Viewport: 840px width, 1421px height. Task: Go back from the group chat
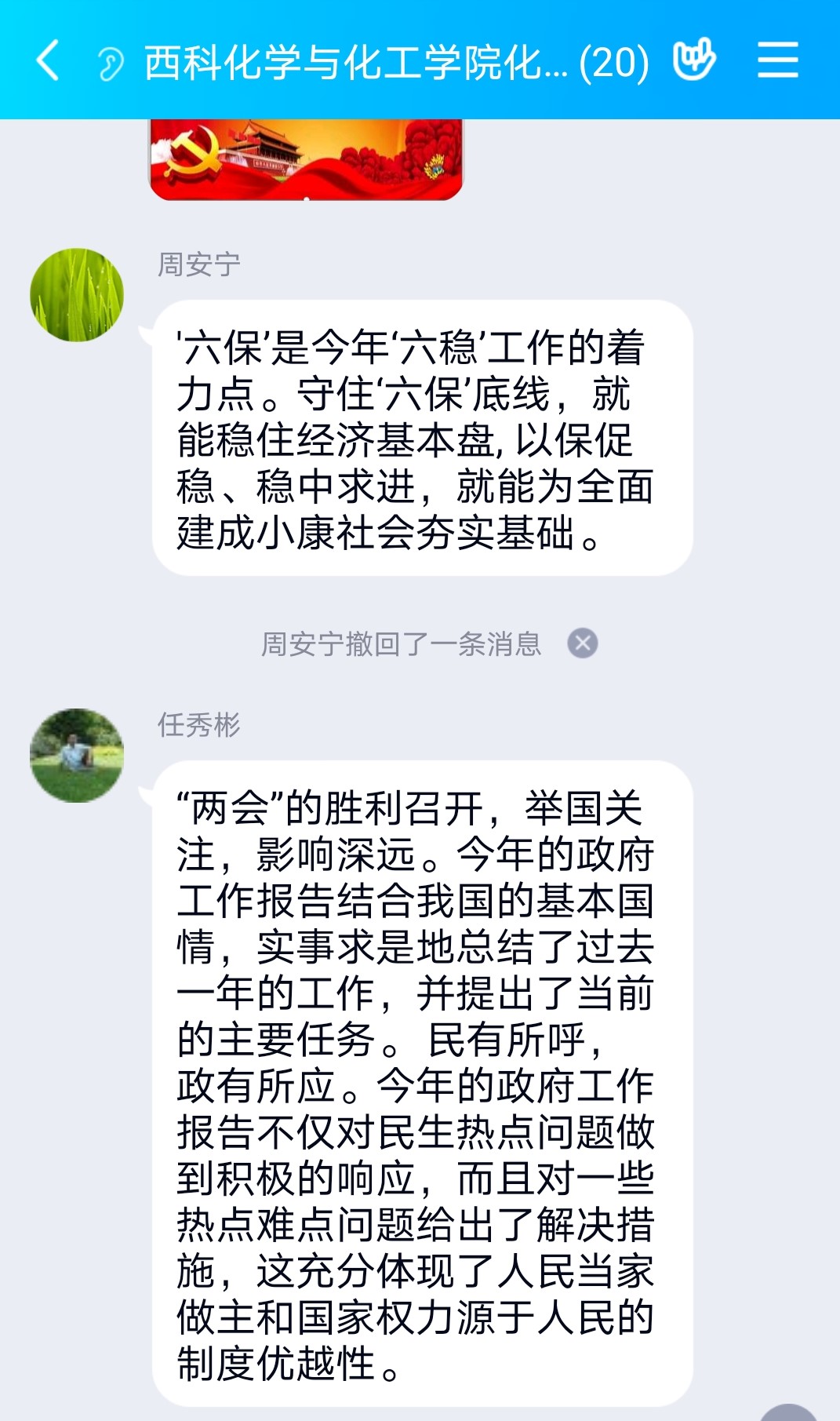coord(48,61)
